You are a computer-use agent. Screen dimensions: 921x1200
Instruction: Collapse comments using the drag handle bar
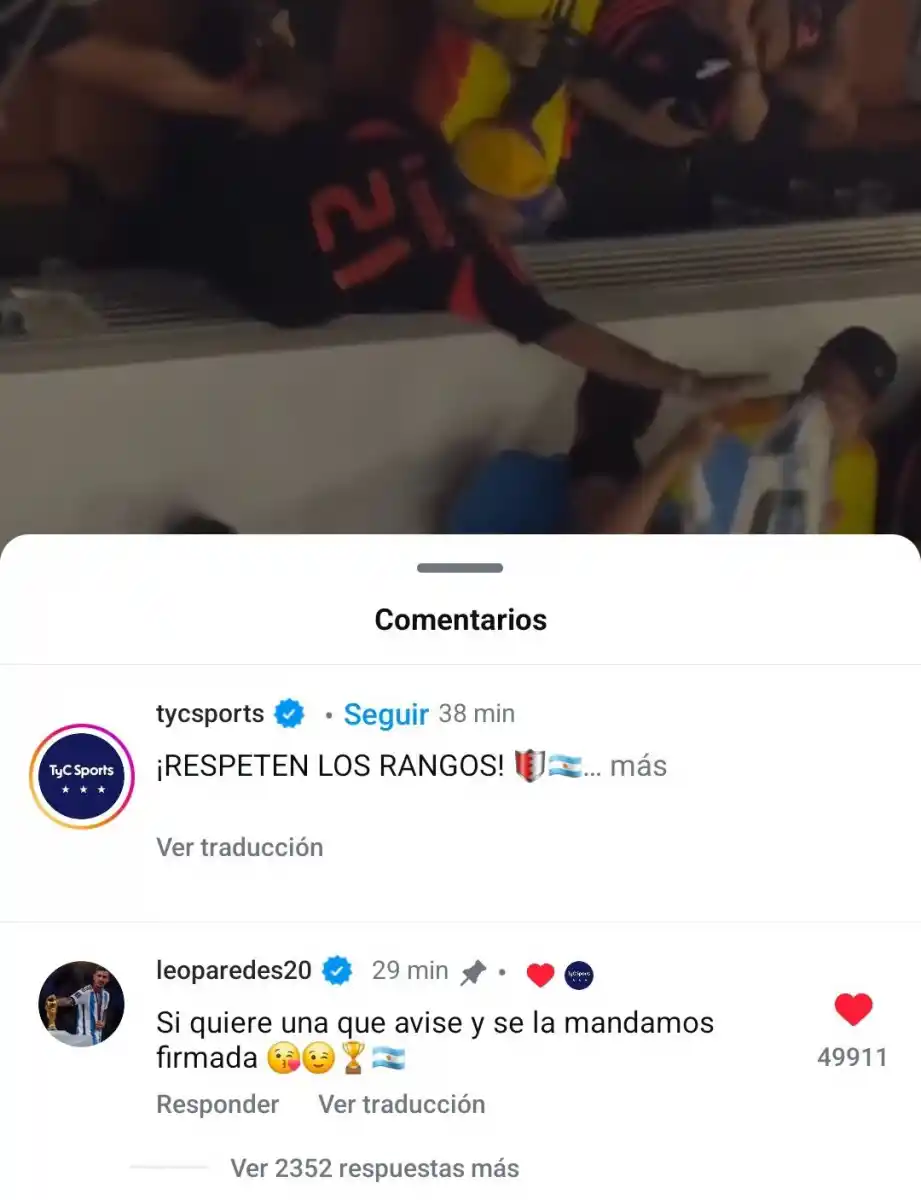coord(459,567)
